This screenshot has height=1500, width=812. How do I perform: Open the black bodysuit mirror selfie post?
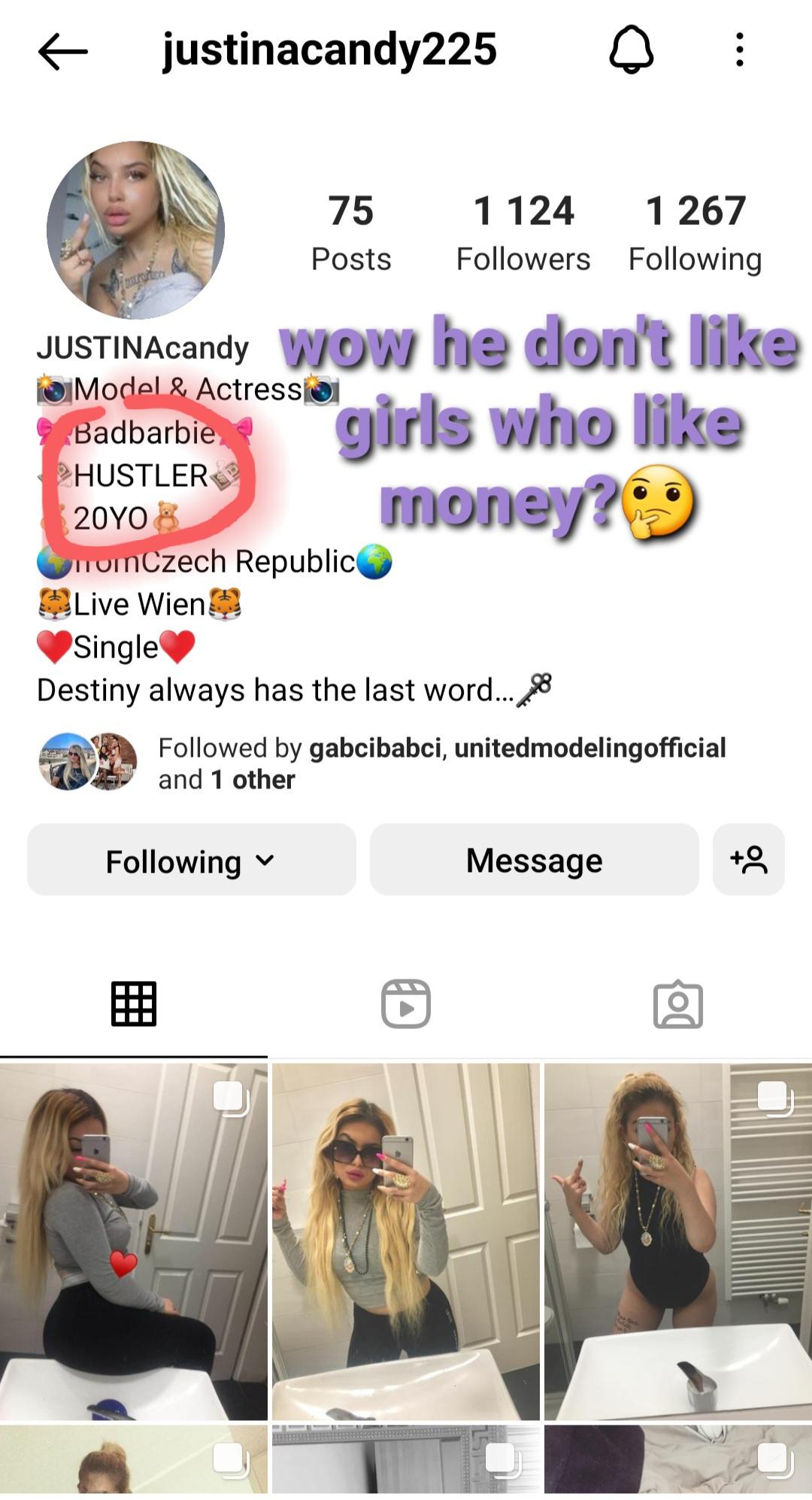pyautogui.click(x=678, y=1241)
